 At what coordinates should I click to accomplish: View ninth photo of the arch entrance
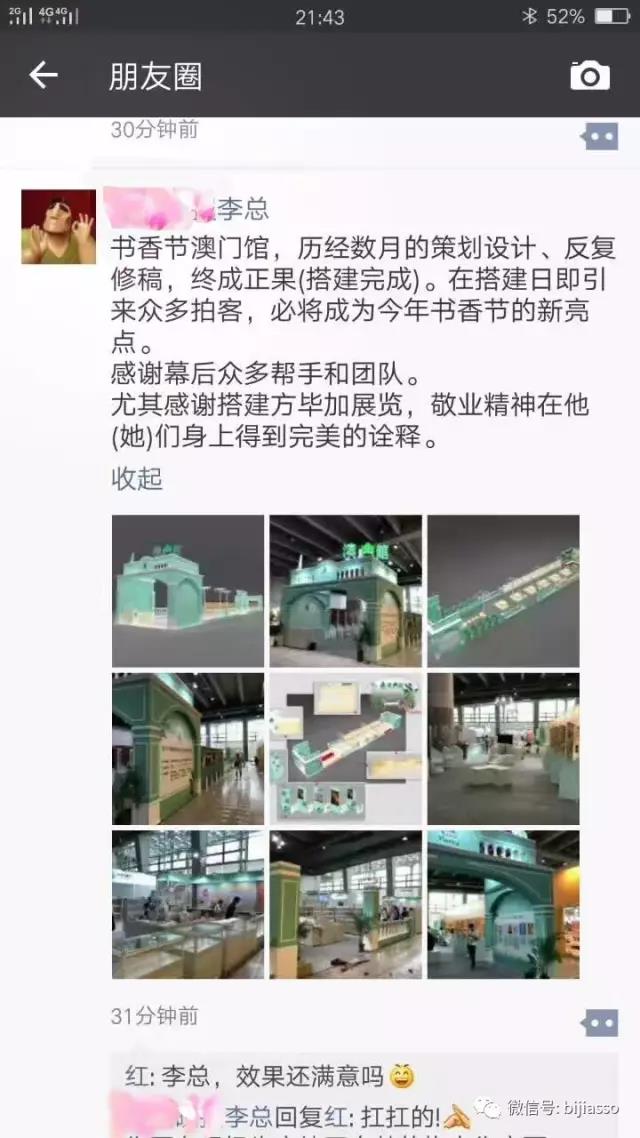(x=503, y=904)
